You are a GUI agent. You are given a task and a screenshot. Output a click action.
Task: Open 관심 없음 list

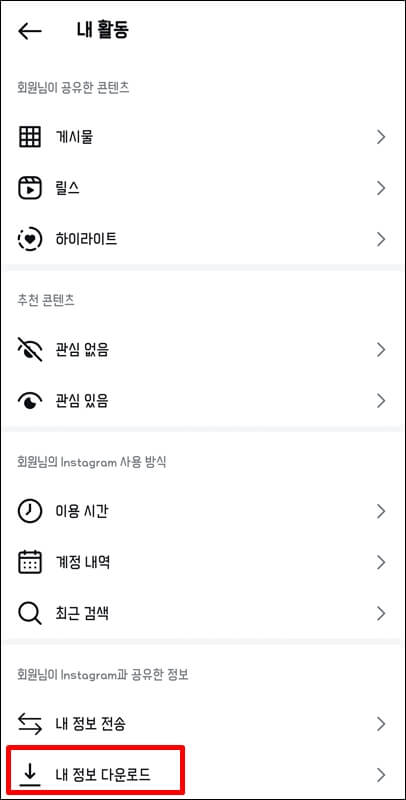[x=203, y=350]
